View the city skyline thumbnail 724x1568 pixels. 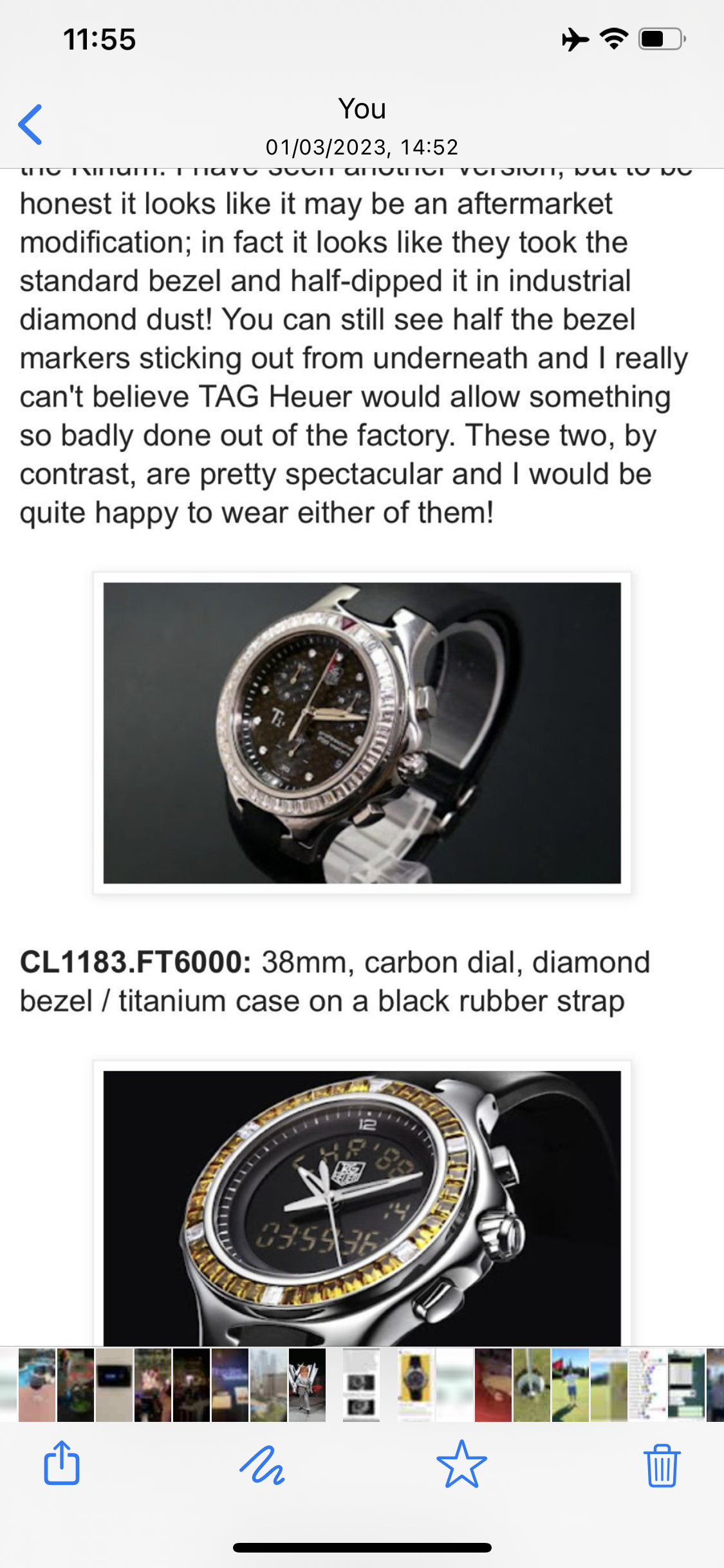268,1385
